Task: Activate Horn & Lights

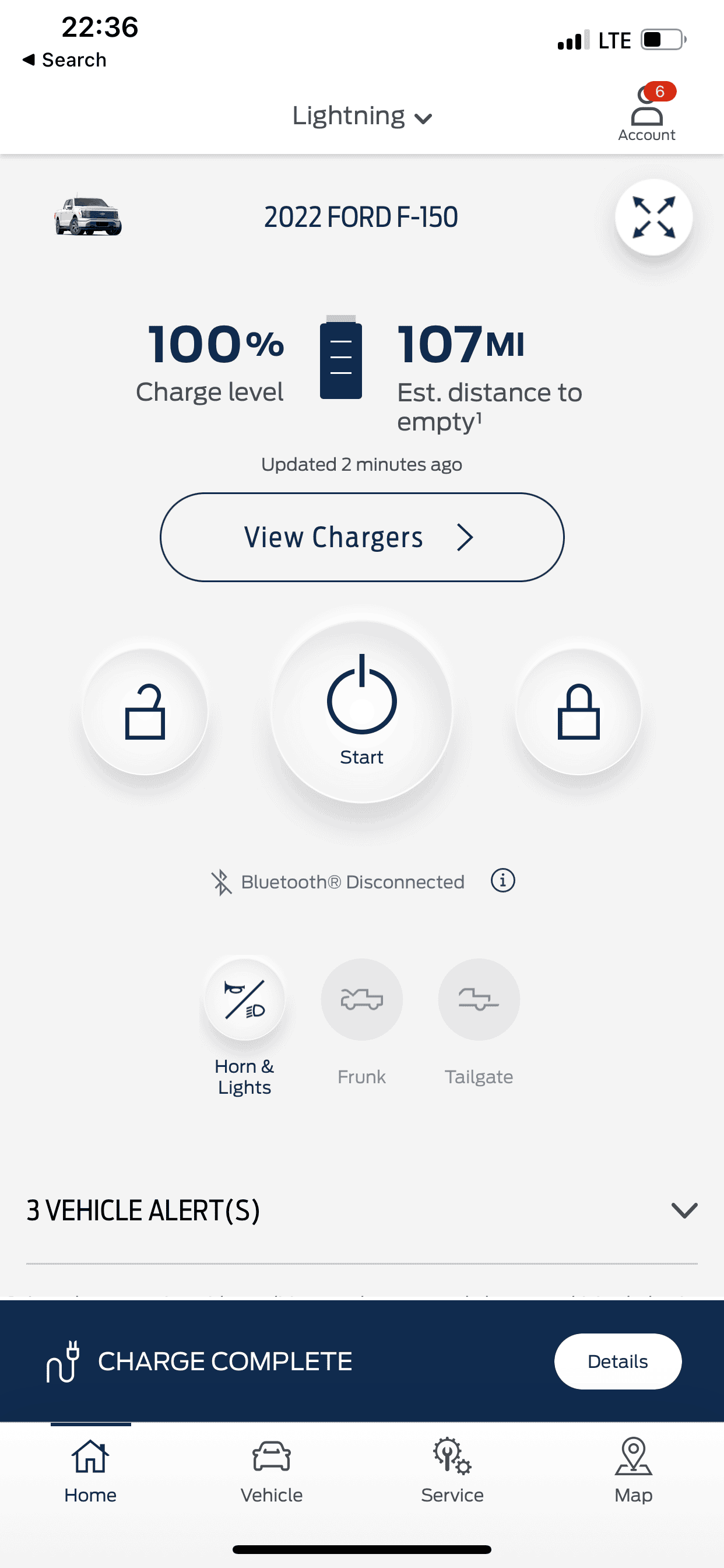Action: click(245, 999)
